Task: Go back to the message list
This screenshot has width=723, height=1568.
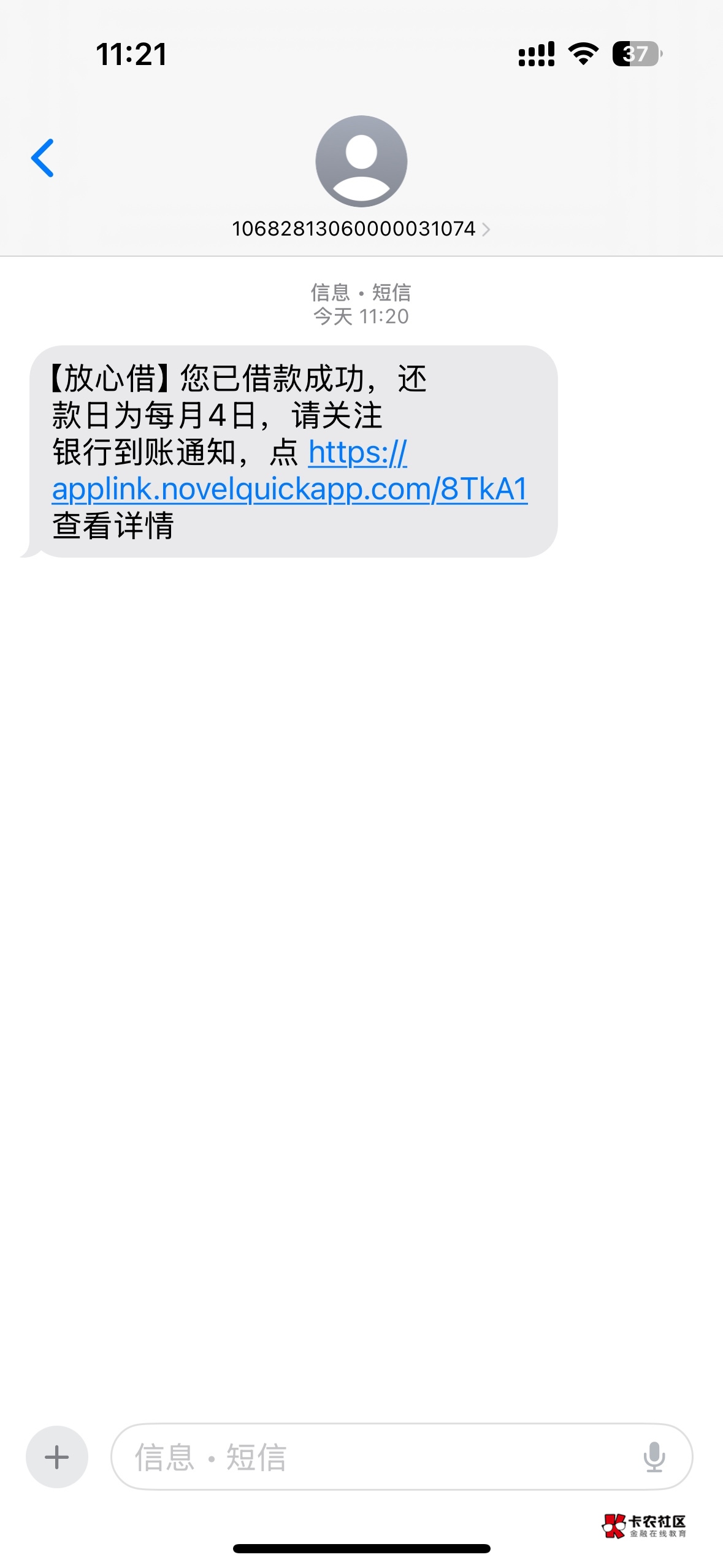Action: tap(43, 158)
